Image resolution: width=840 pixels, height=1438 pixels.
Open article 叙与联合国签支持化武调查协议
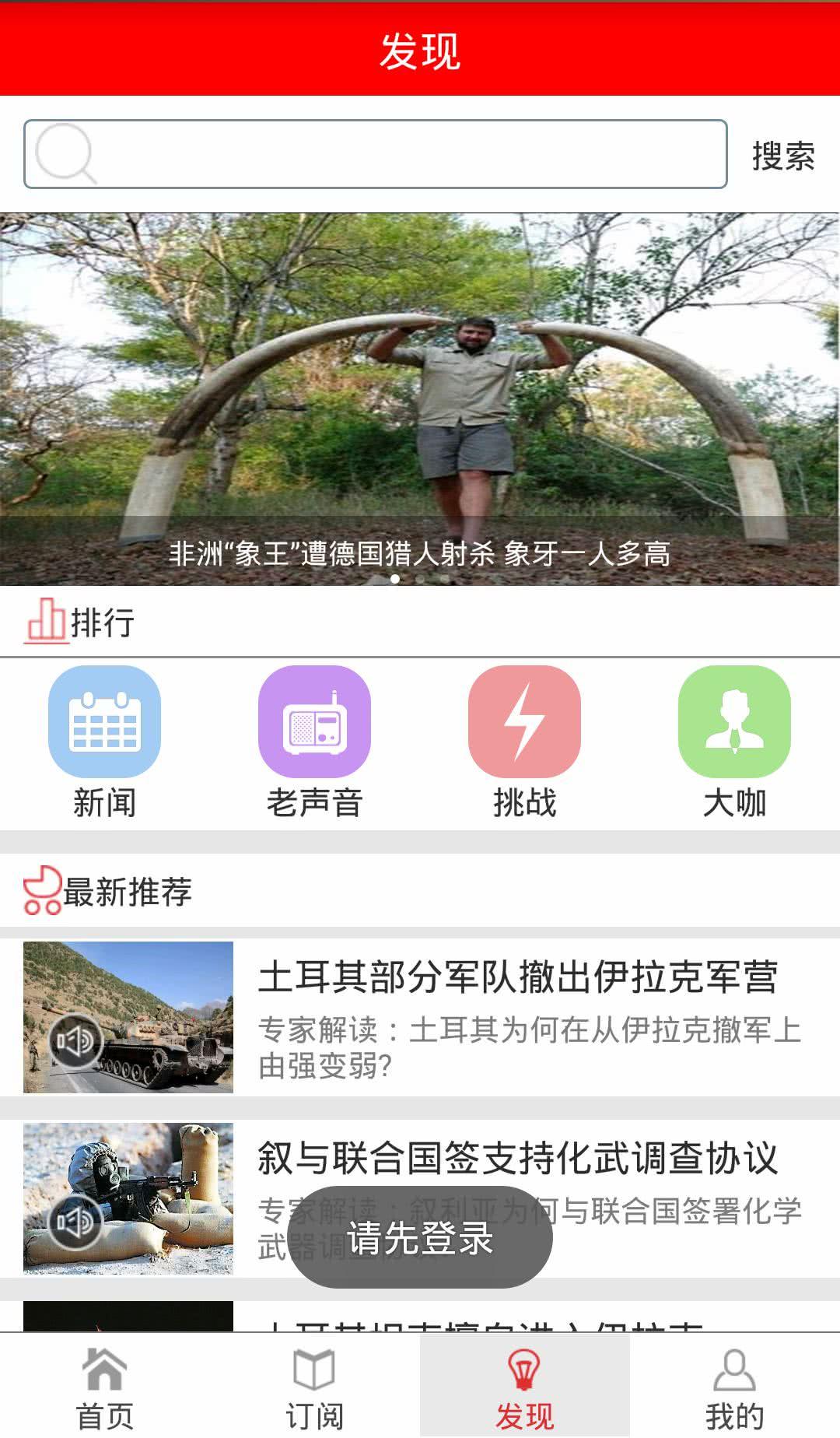(x=517, y=1158)
